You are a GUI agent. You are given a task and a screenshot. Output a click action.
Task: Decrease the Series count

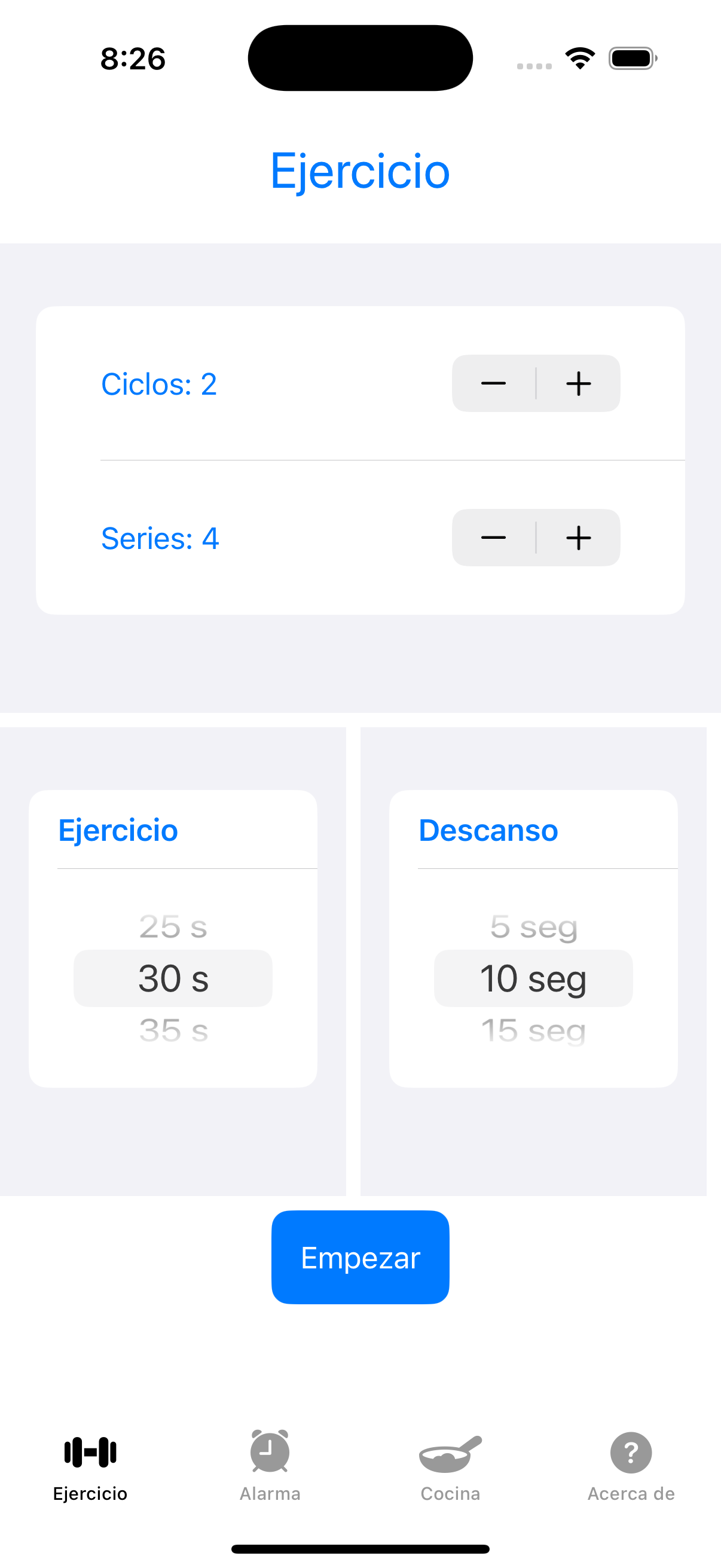click(493, 538)
